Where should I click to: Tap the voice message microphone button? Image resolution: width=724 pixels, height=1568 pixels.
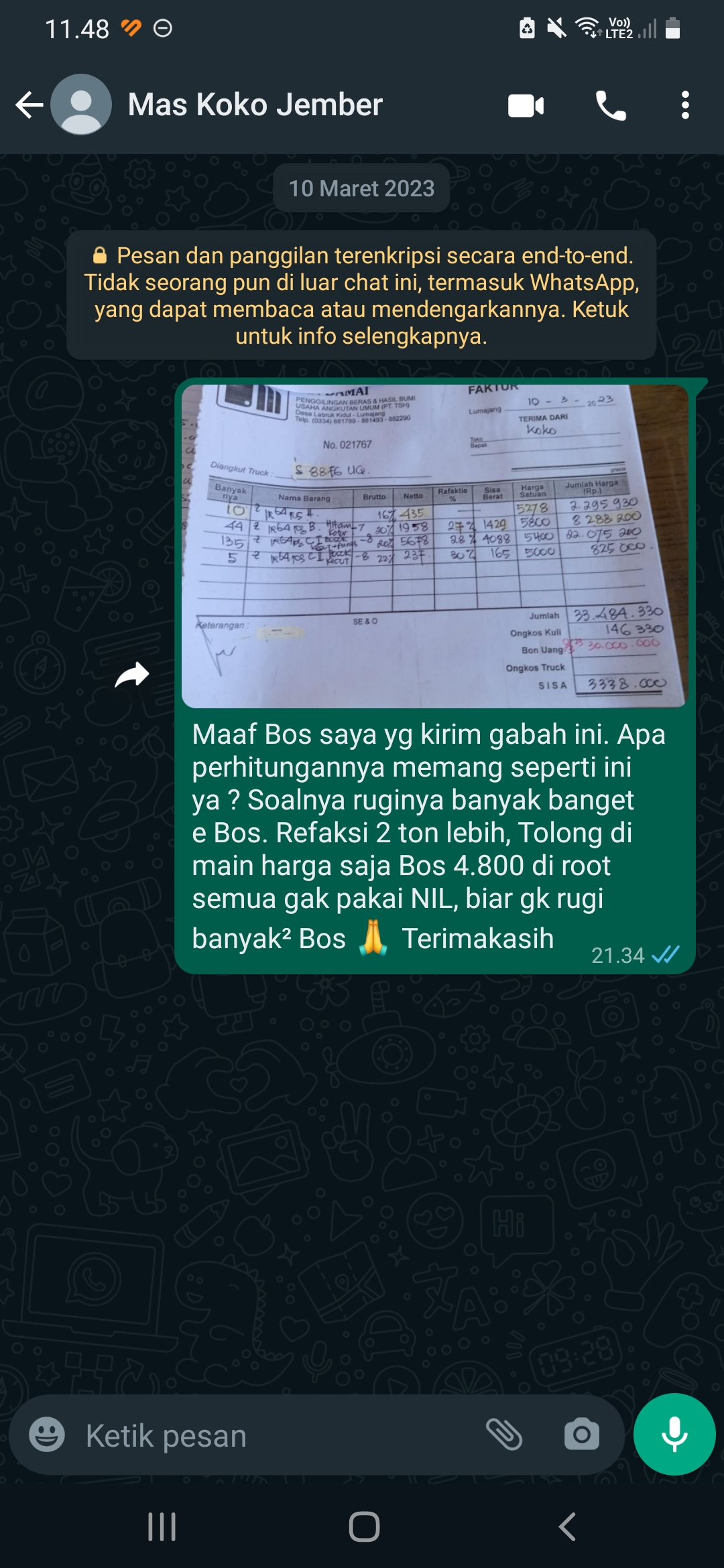(x=674, y=1435)
